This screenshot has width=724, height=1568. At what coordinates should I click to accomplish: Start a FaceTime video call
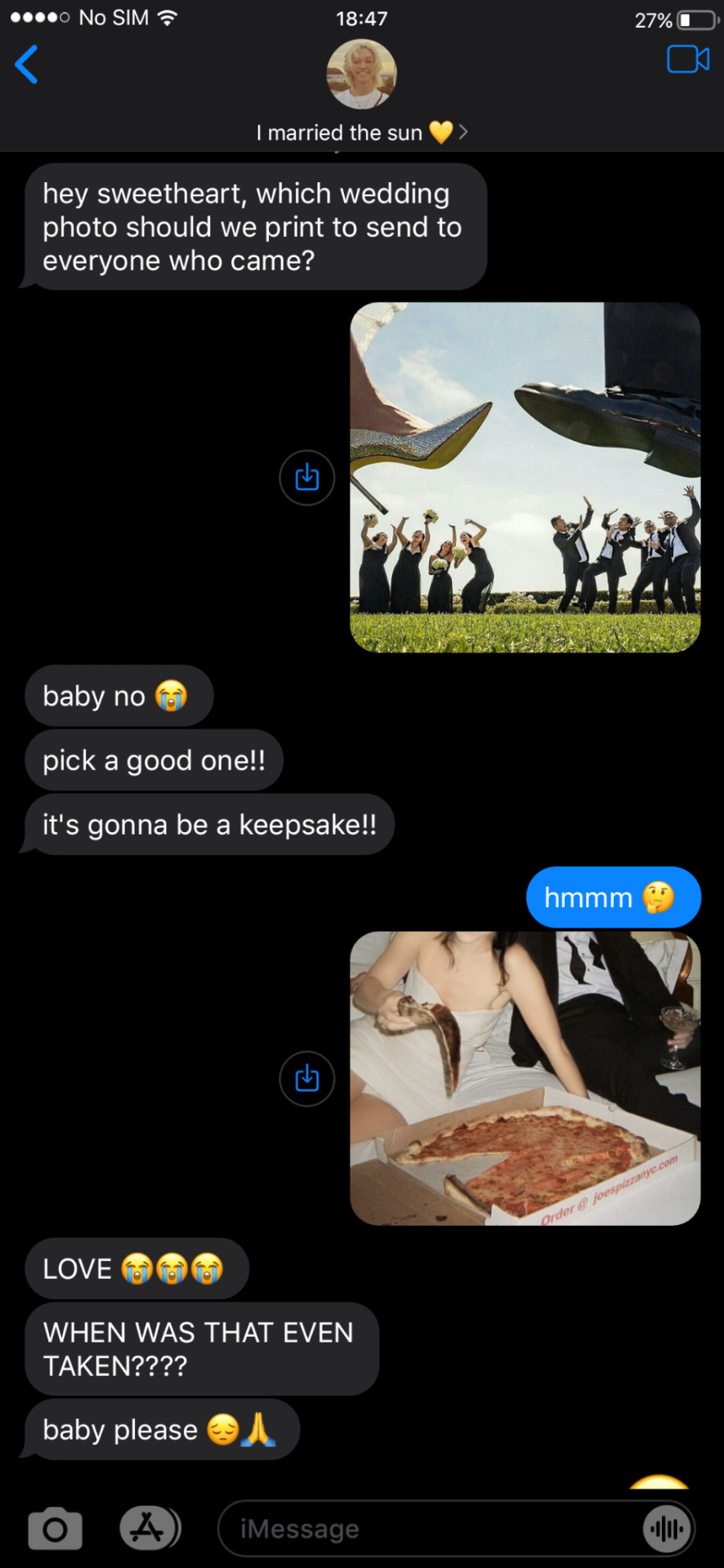click(x=687, y=60)
